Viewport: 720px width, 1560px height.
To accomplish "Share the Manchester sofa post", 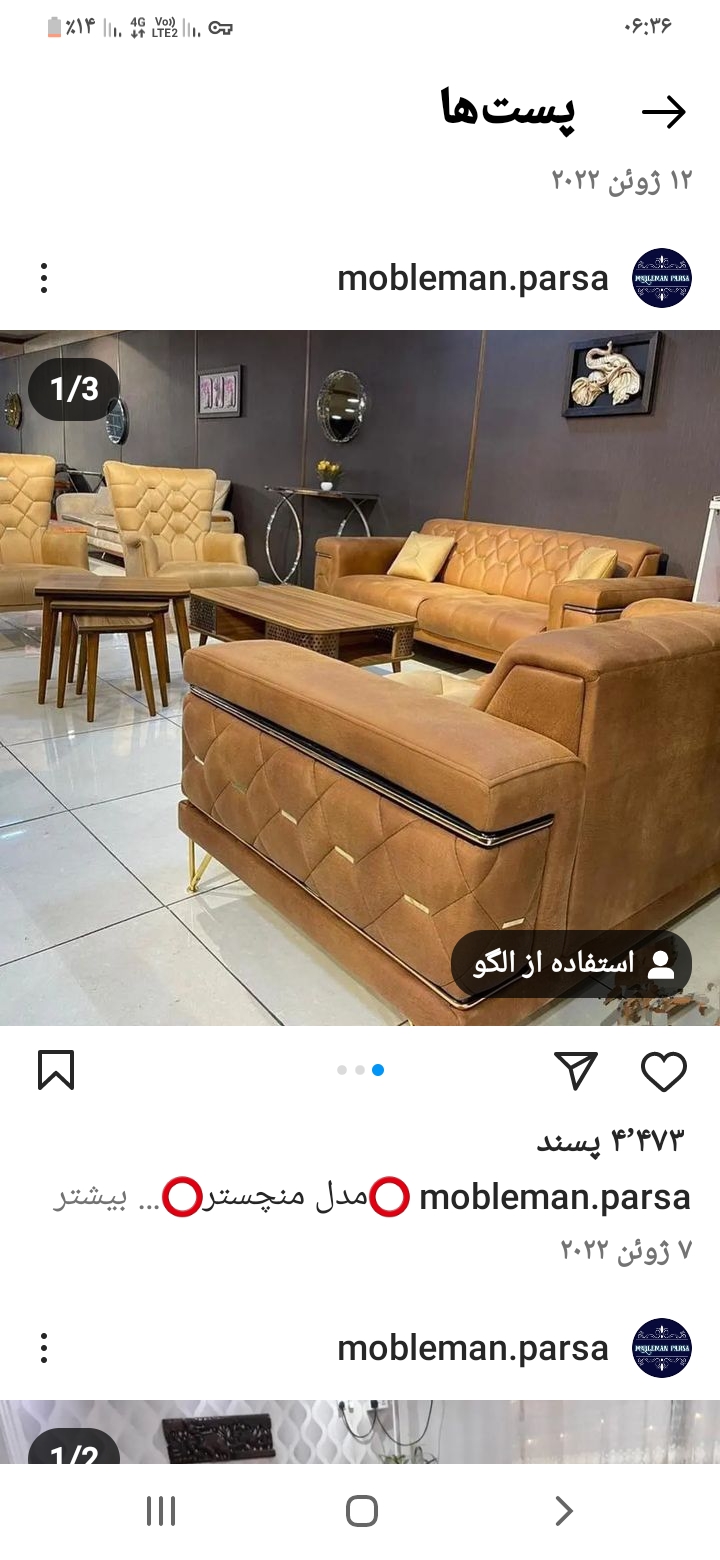I will tap(576, 1071).
